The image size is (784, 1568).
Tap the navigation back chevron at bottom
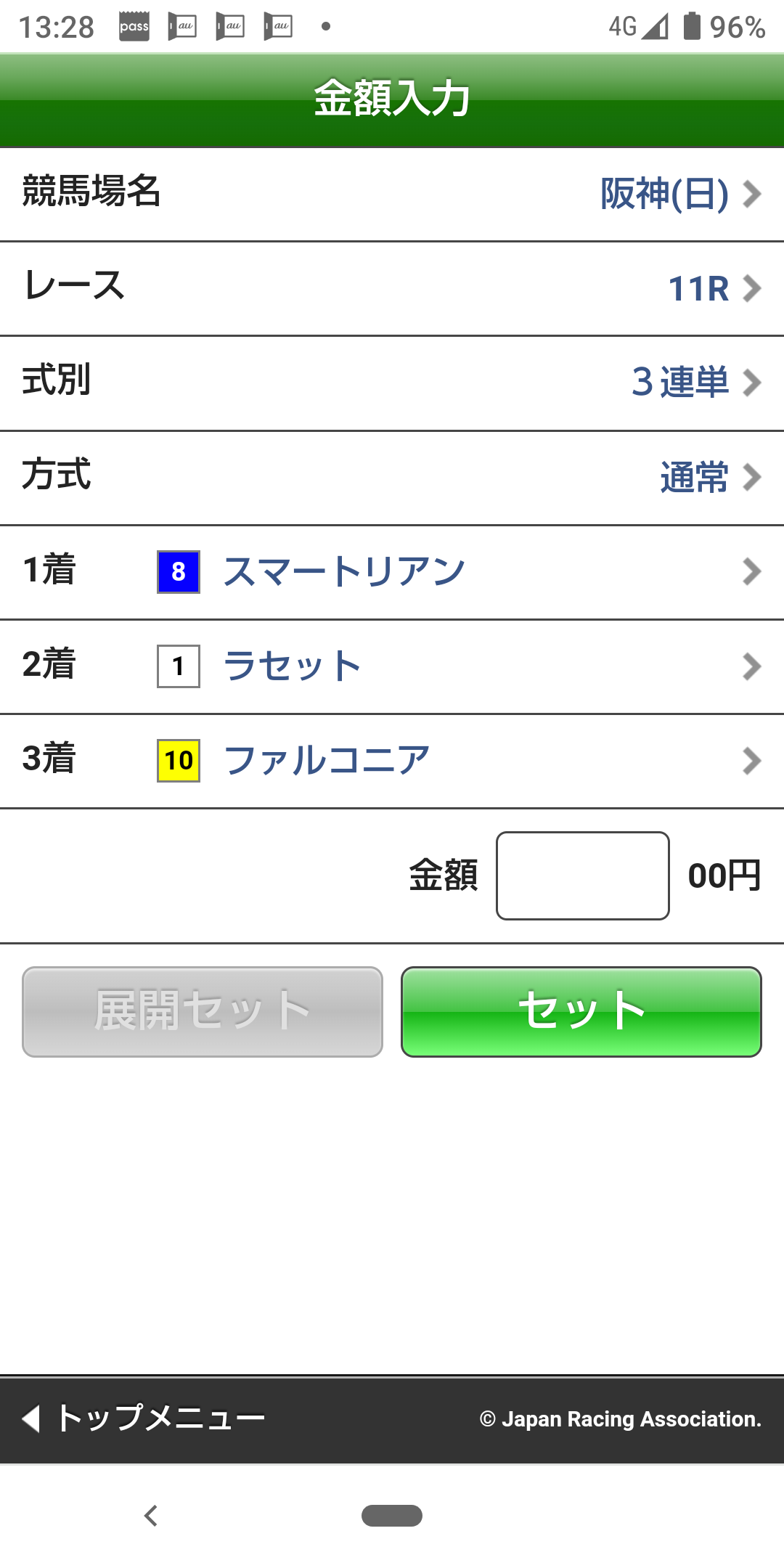tap(150, 1516)
